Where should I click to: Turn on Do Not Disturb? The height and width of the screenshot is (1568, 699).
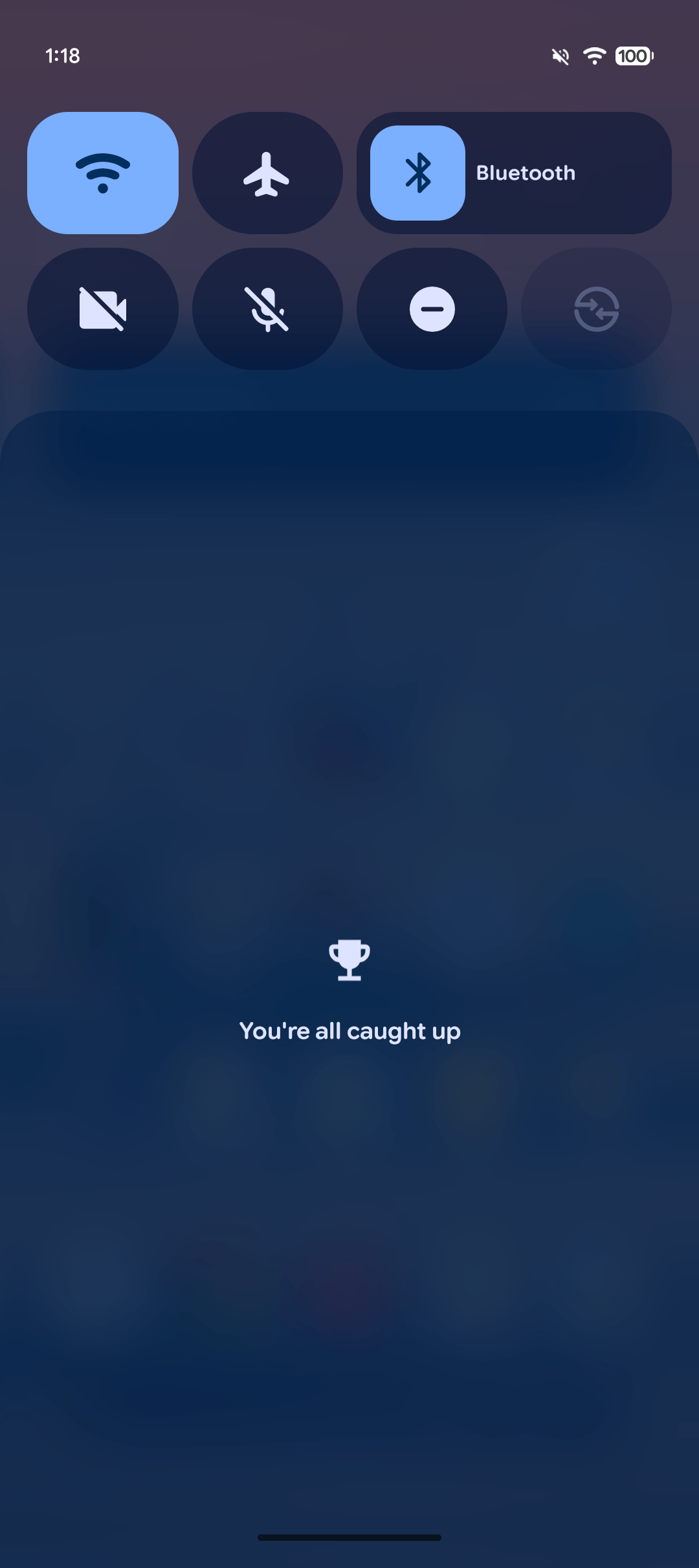pyautogui.click(x=432, y=309)
